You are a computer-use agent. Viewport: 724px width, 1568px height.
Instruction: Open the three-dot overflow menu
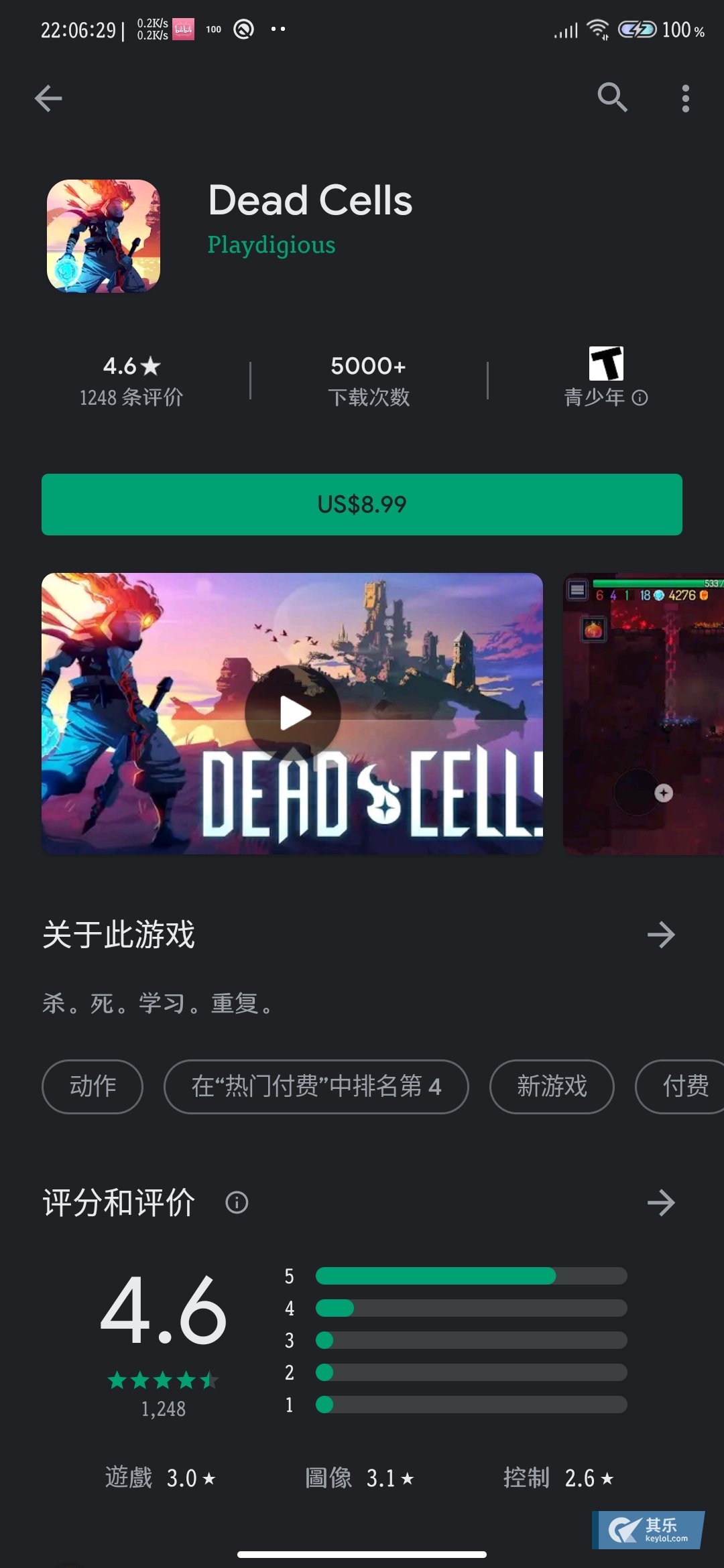click(685, 99)
